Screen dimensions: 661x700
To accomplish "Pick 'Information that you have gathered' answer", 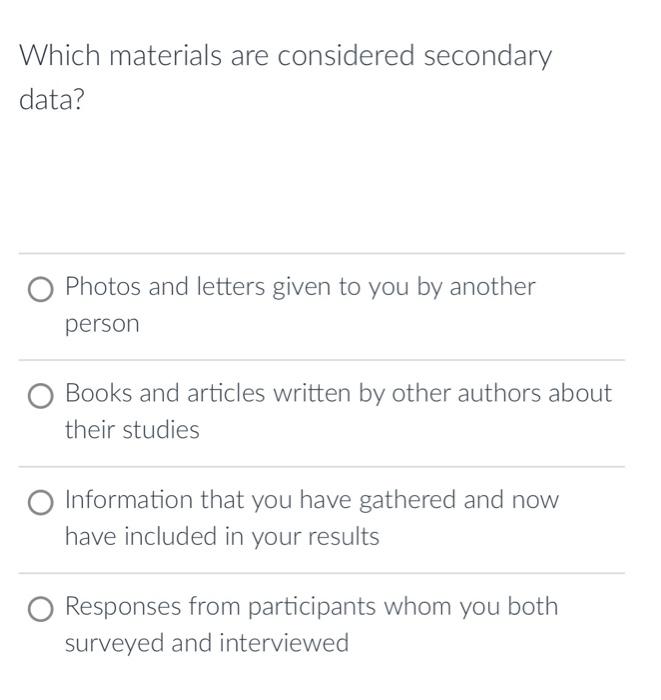I will point(41,503).
